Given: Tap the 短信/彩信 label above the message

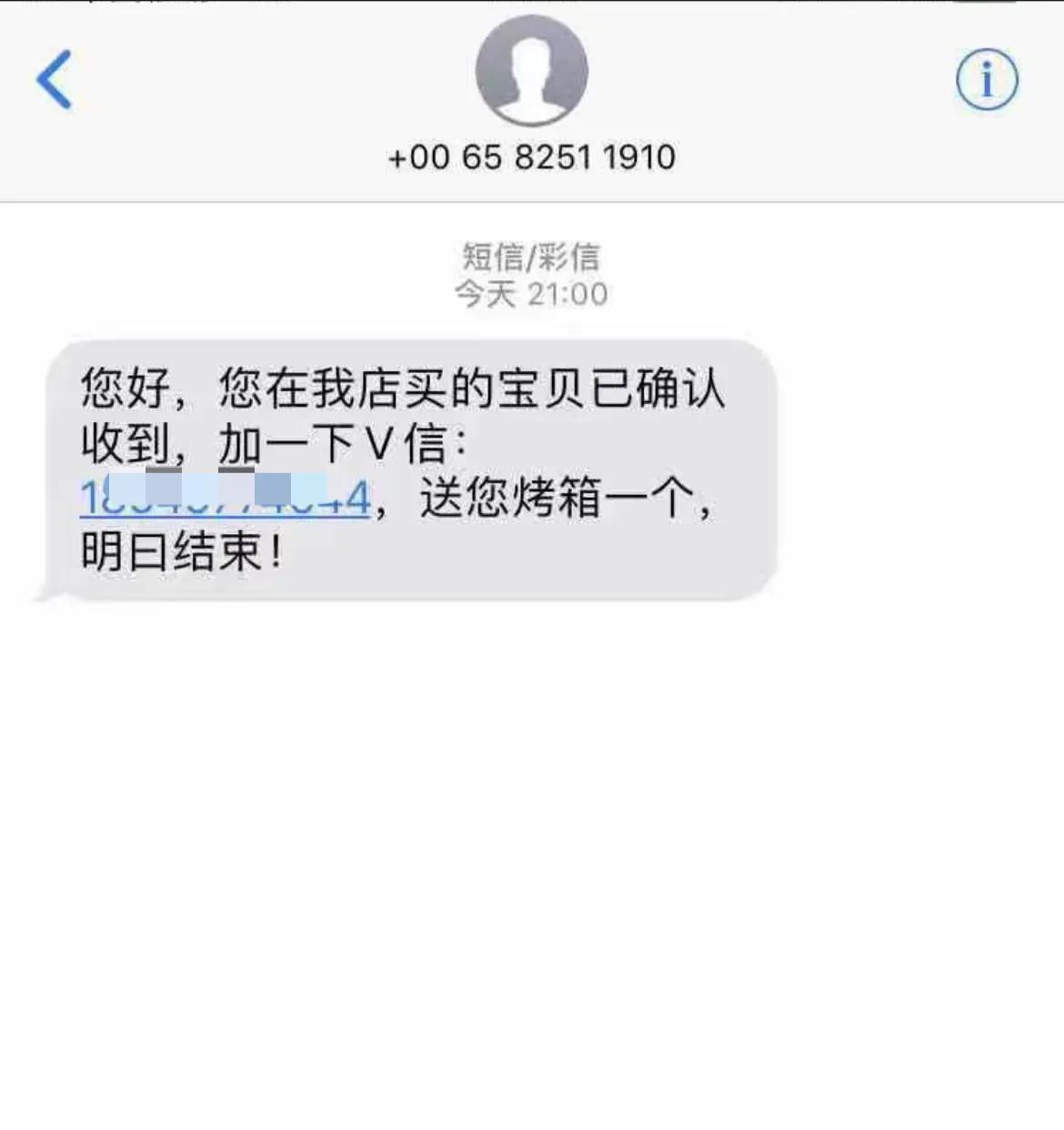Looking at the screenshot, I should coord(532,257).
